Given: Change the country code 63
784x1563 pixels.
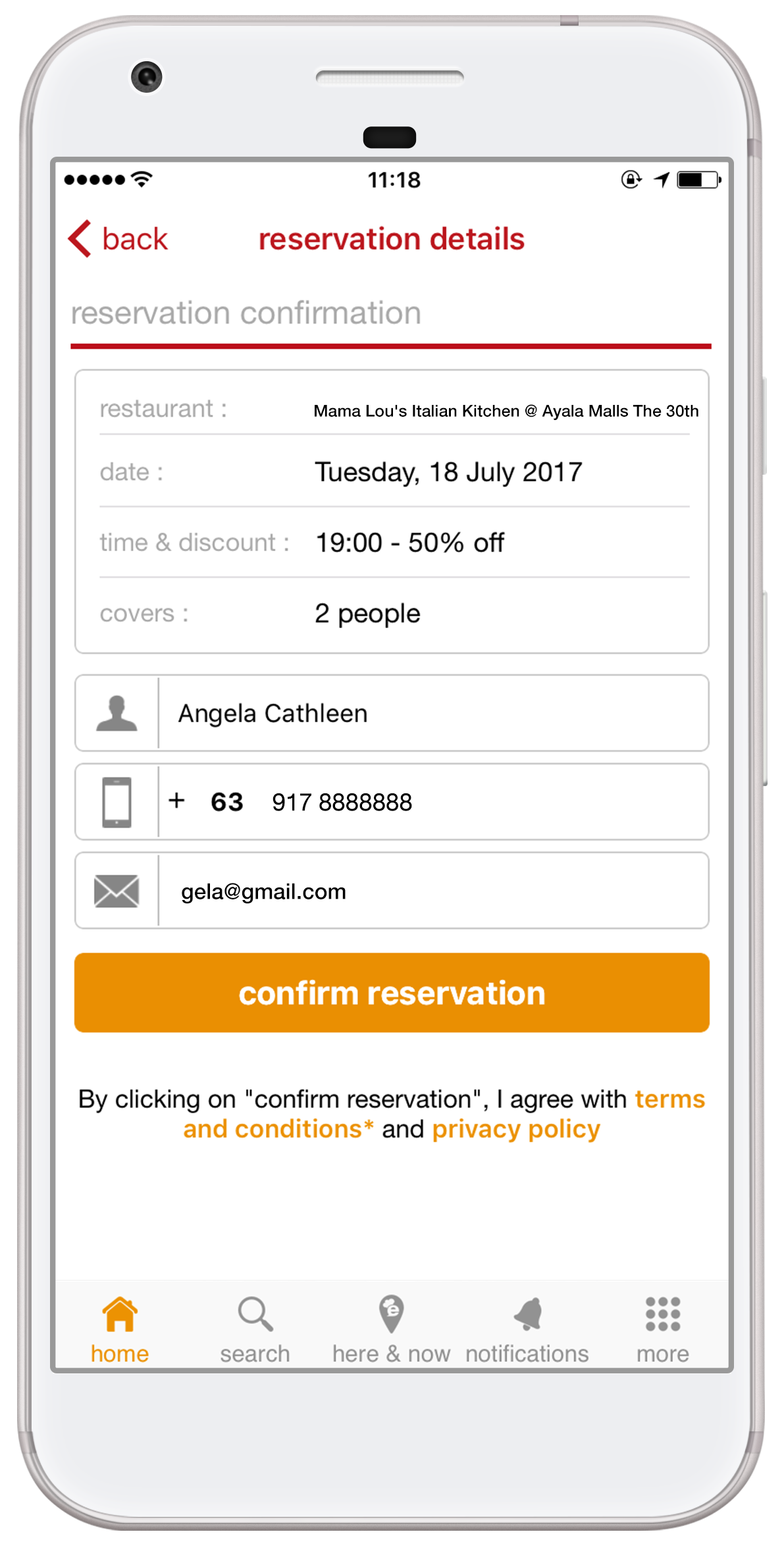Looking at the screenshot, I should [226, 803].
